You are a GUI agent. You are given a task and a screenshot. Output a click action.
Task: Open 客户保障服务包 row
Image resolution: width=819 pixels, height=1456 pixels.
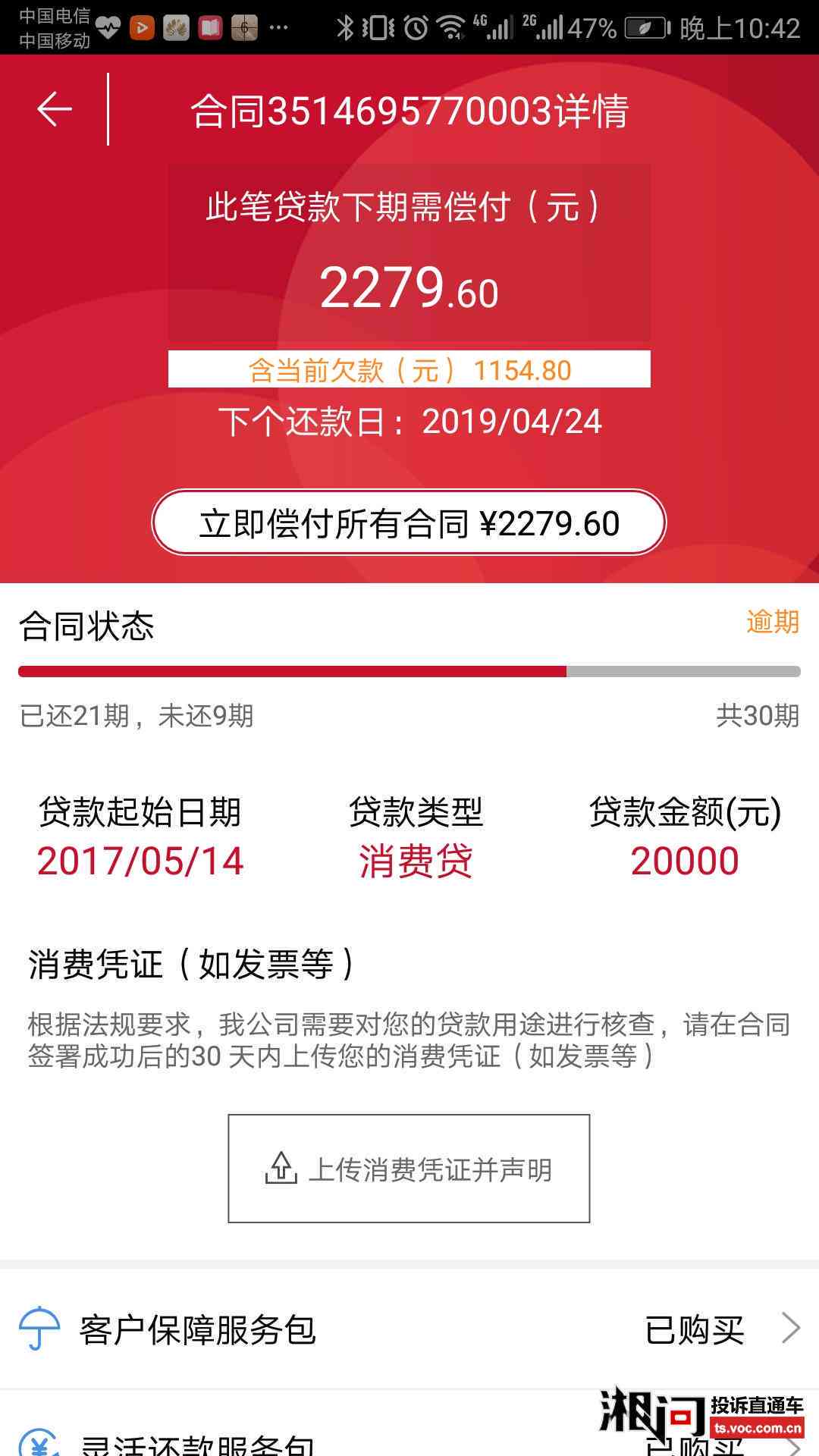tap(409, 1329)
